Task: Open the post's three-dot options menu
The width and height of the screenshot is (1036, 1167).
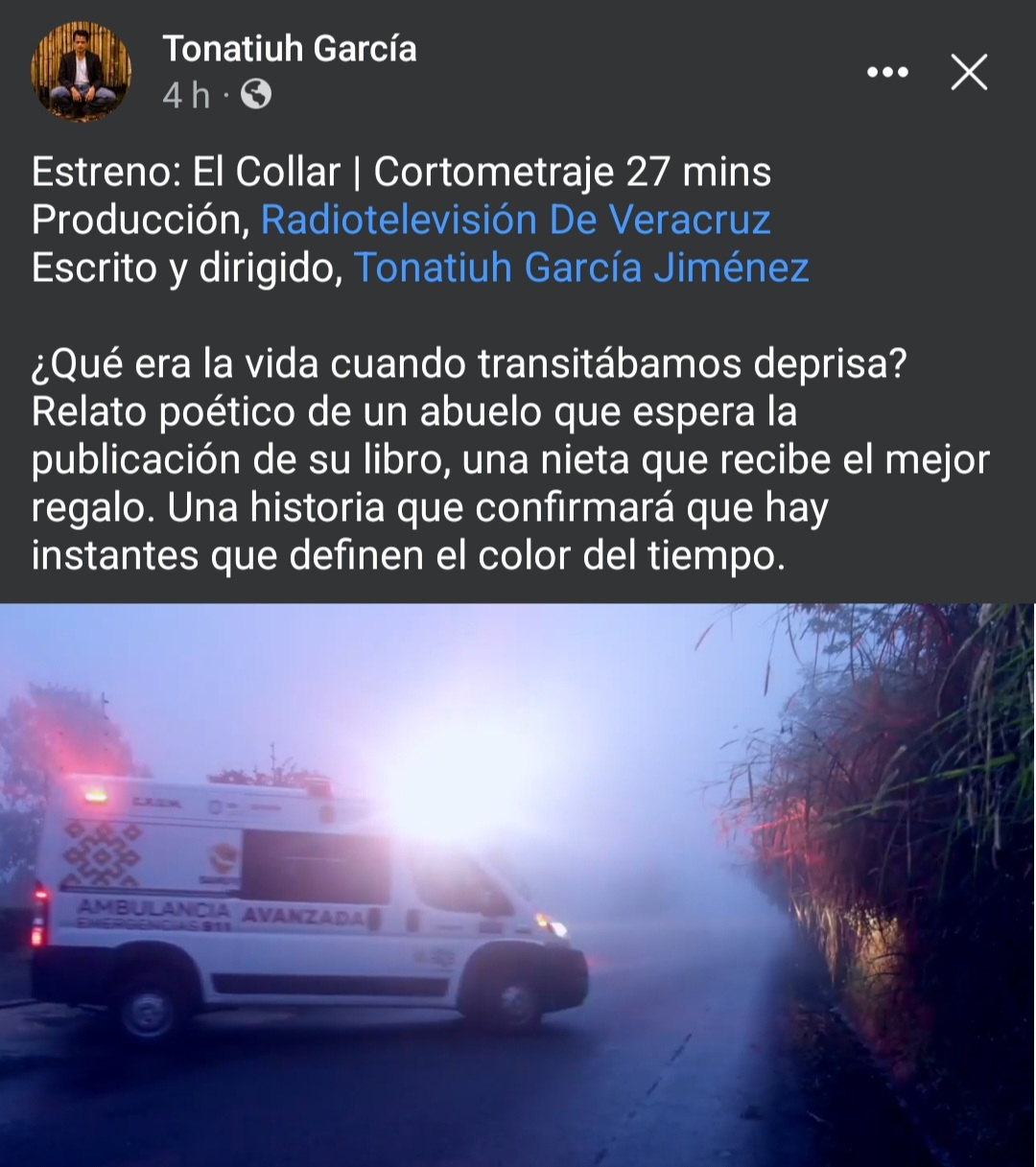Action: [887, 73]
